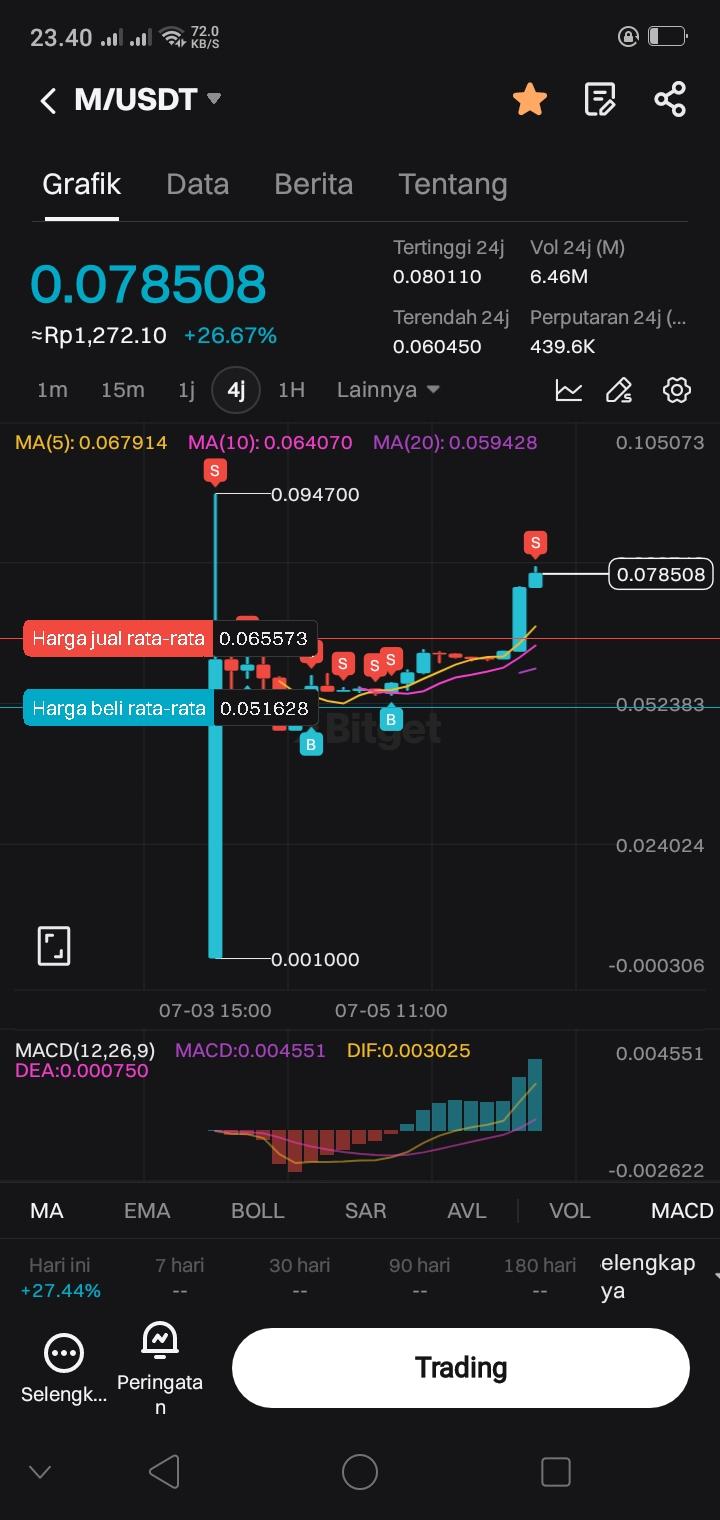Select the BOLL indicator

257,1211
